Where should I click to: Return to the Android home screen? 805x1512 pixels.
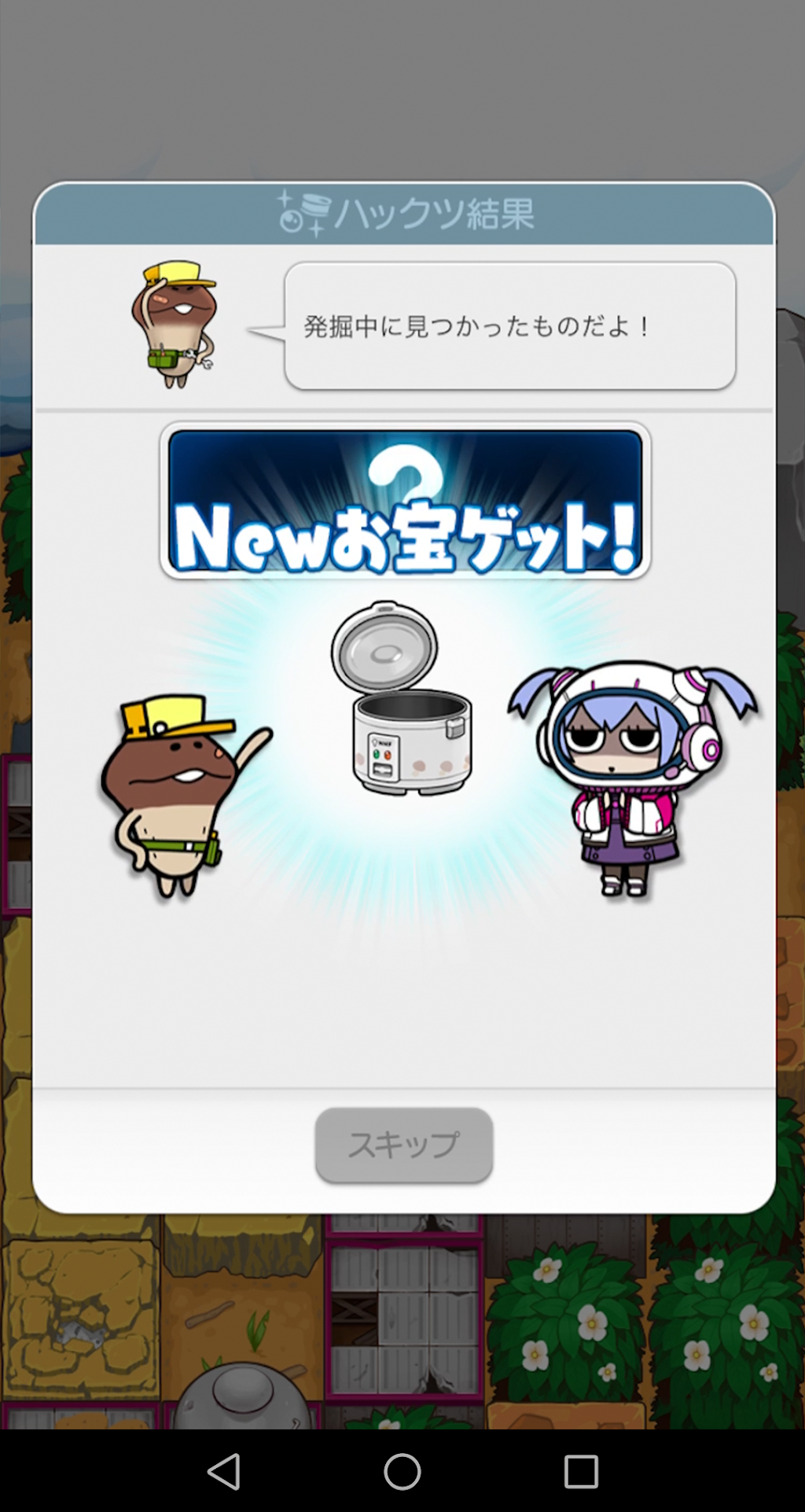[x=402, y=1471]
